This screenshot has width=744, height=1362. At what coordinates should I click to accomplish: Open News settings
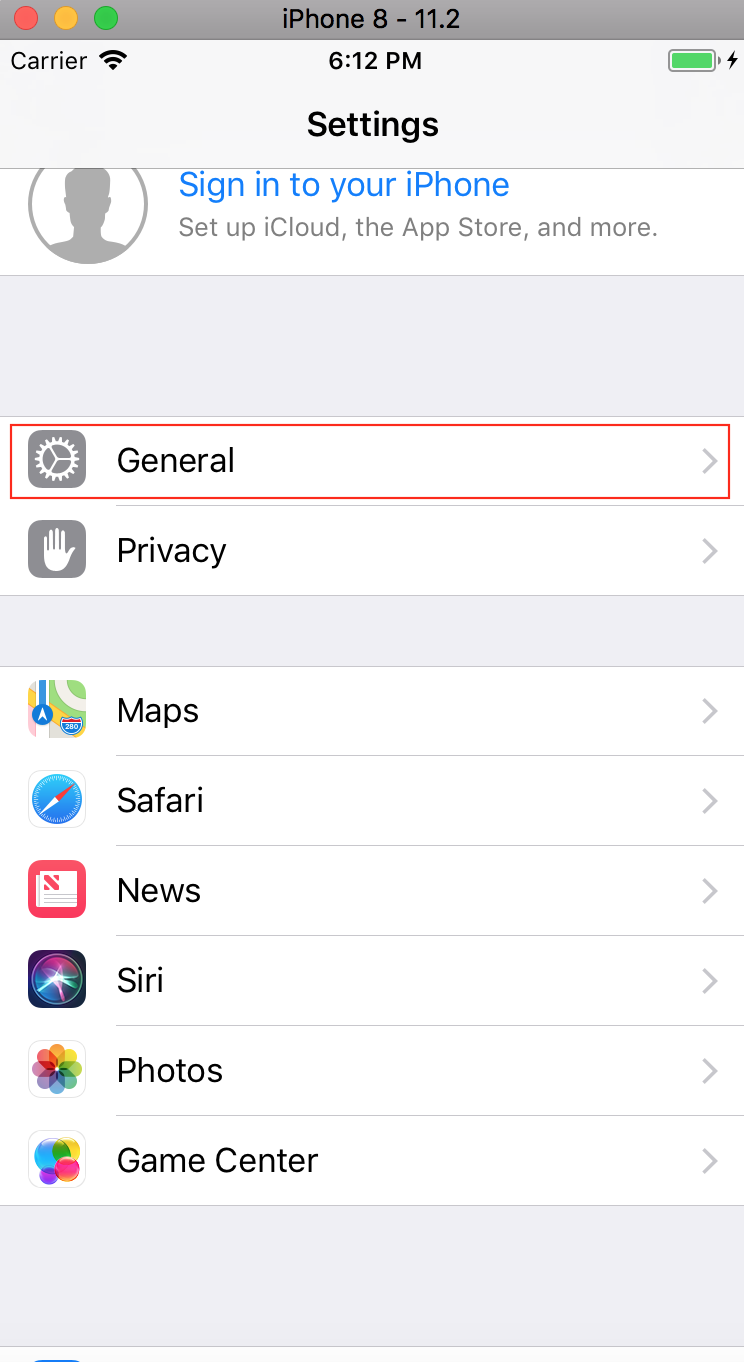click(x=370, y=891)
